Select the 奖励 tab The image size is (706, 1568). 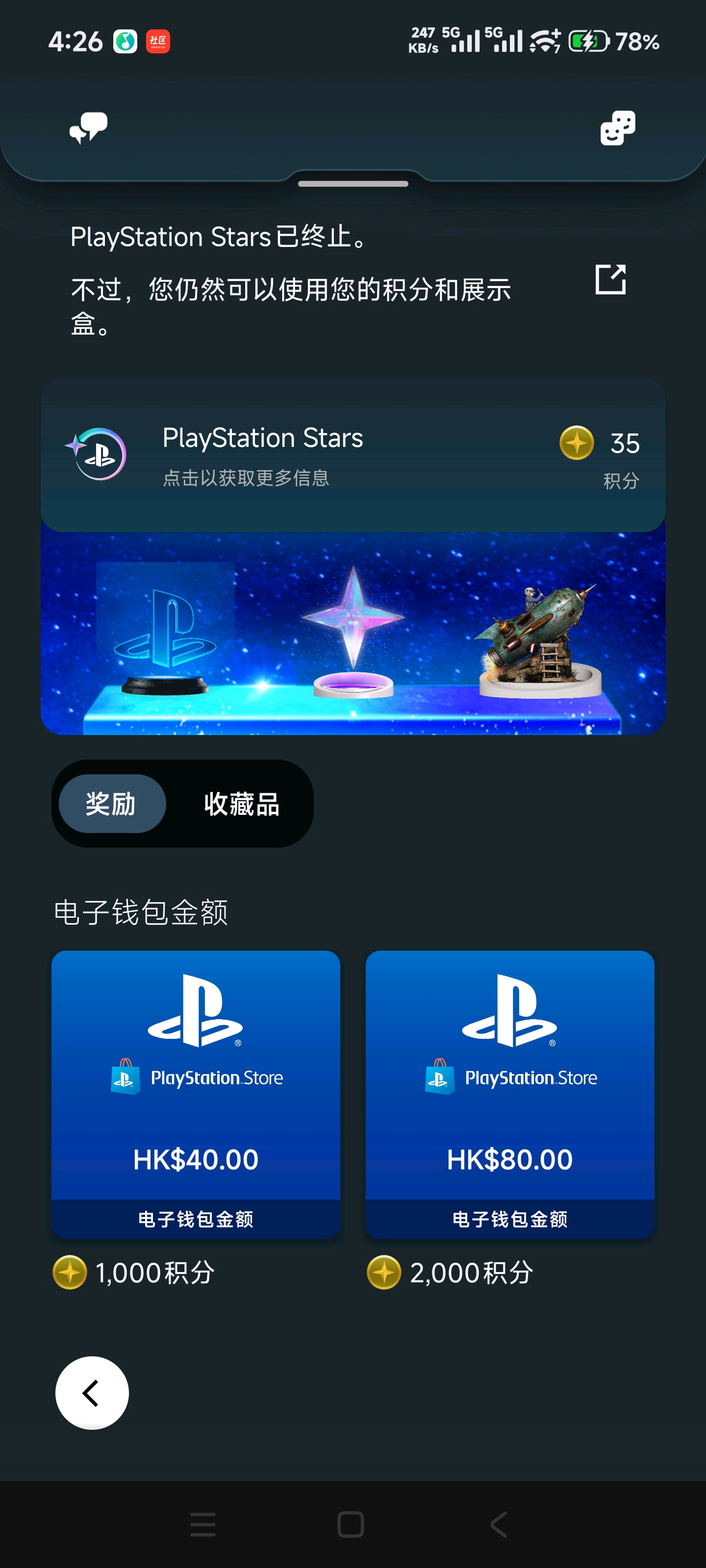[x=111, y=804]
